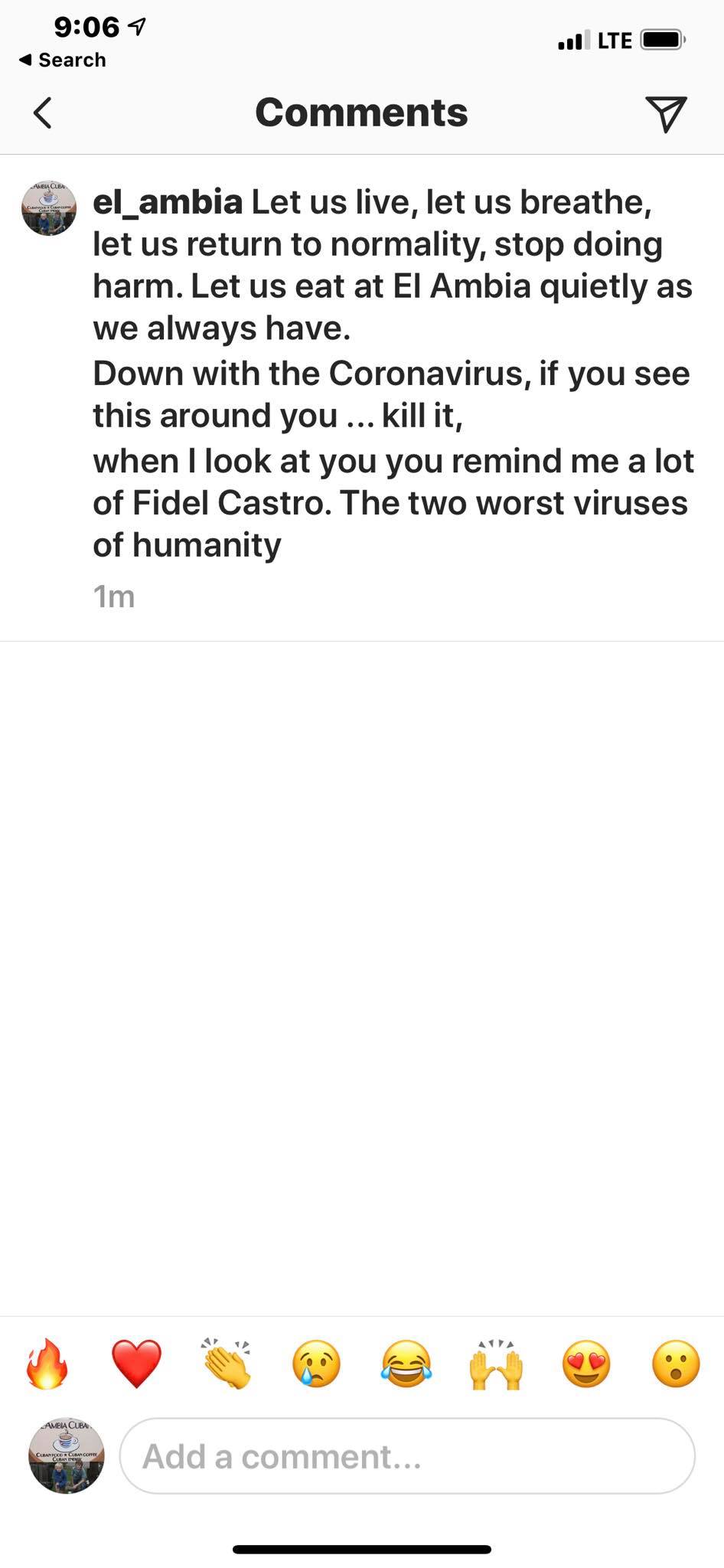724x1568 pixels.
Task: Insert the clapping hands emoji
Action: pyautogui.click(x=227, y=1364)
